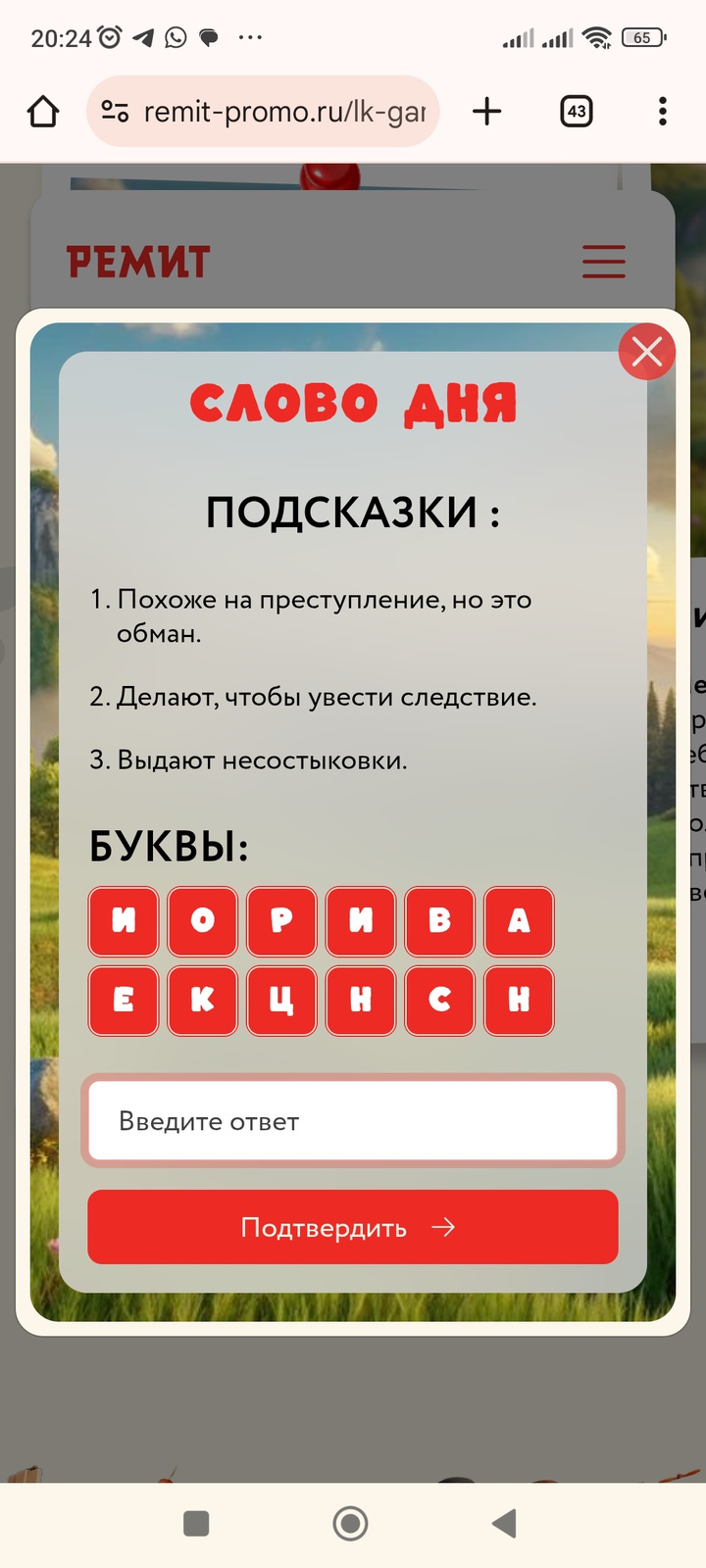Choose the letter tile С
The height and width of the screenshot is (1568, 706).
[440, 1001]
